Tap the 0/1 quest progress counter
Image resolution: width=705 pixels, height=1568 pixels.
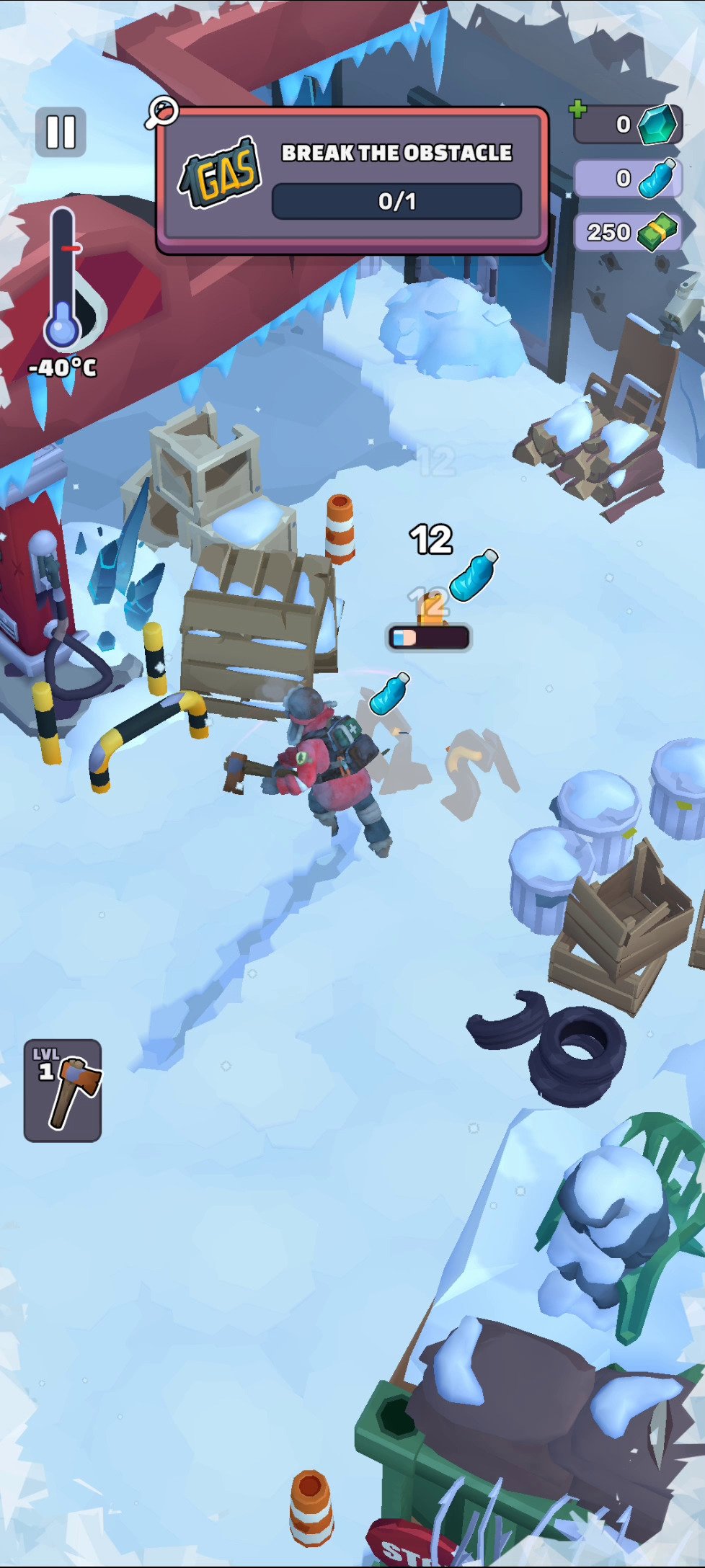tap(396, 202)
